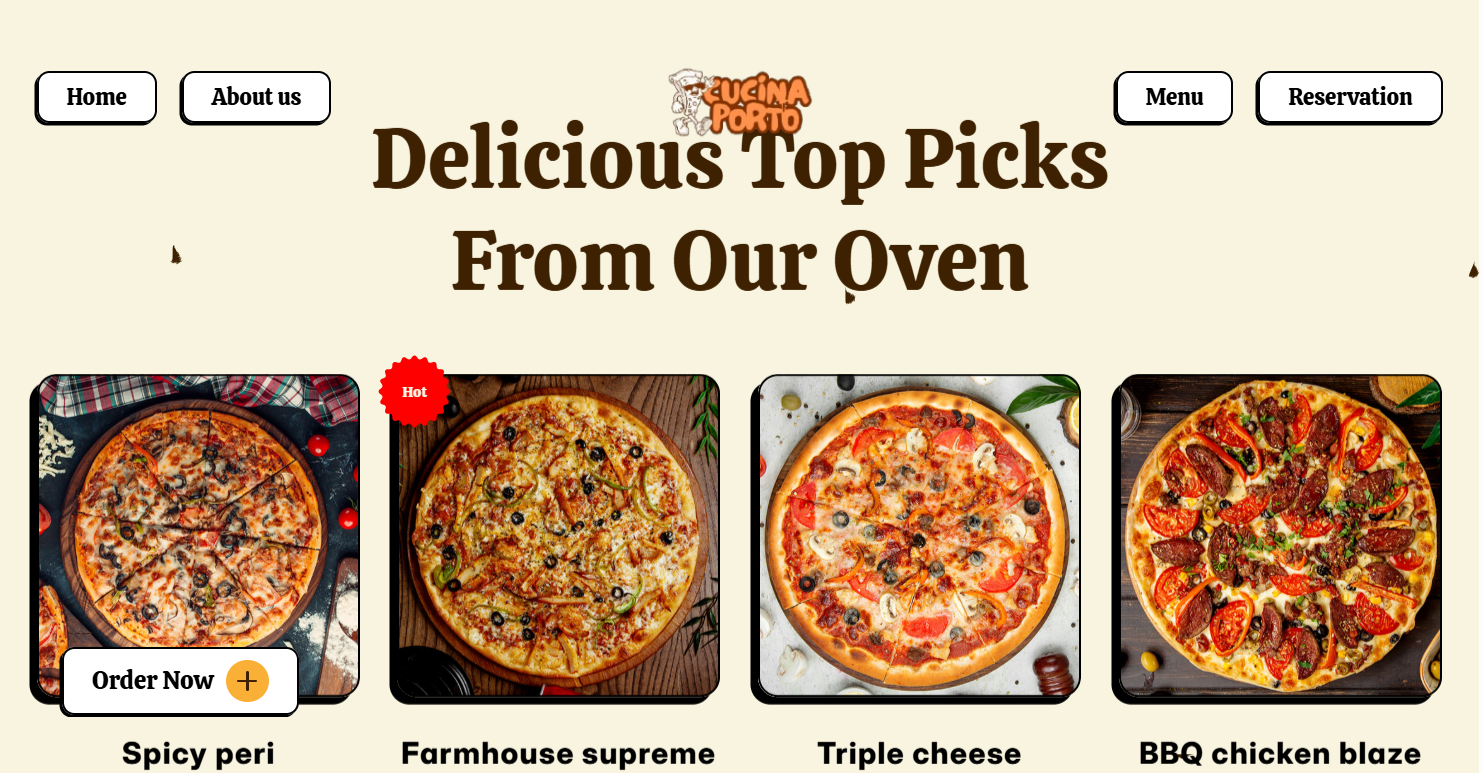
Task: Open the Reservation page
Action: click(x=1349, y=97)
